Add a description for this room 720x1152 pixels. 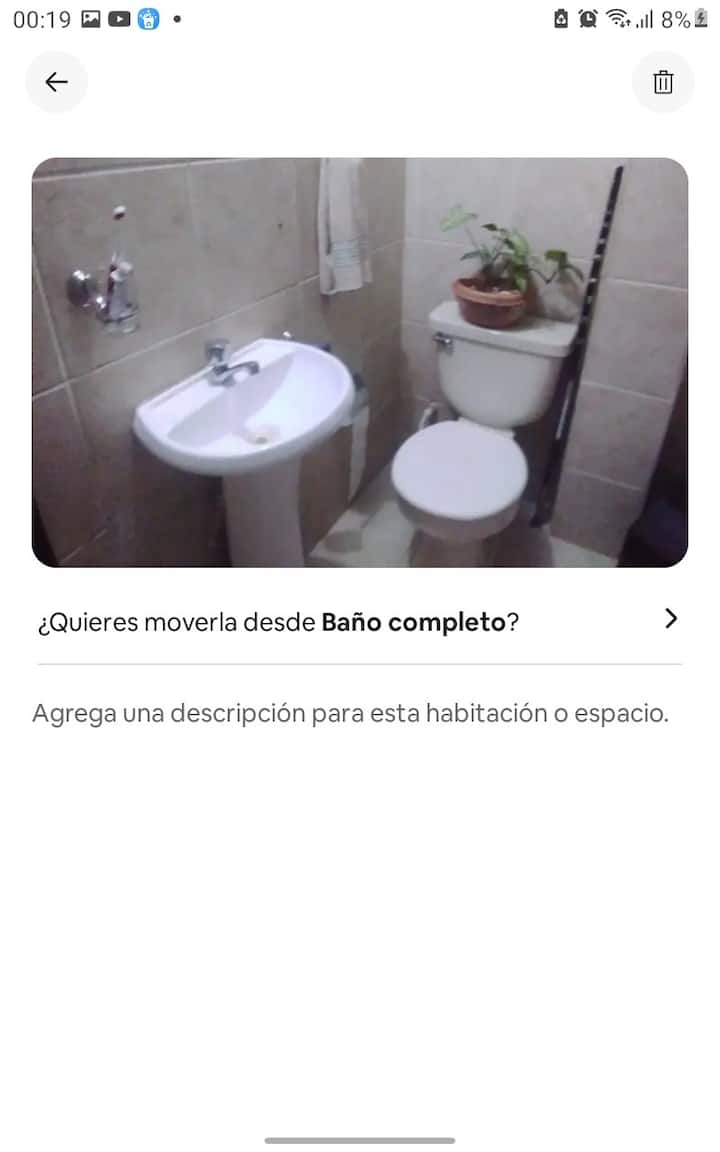(350, 714)
